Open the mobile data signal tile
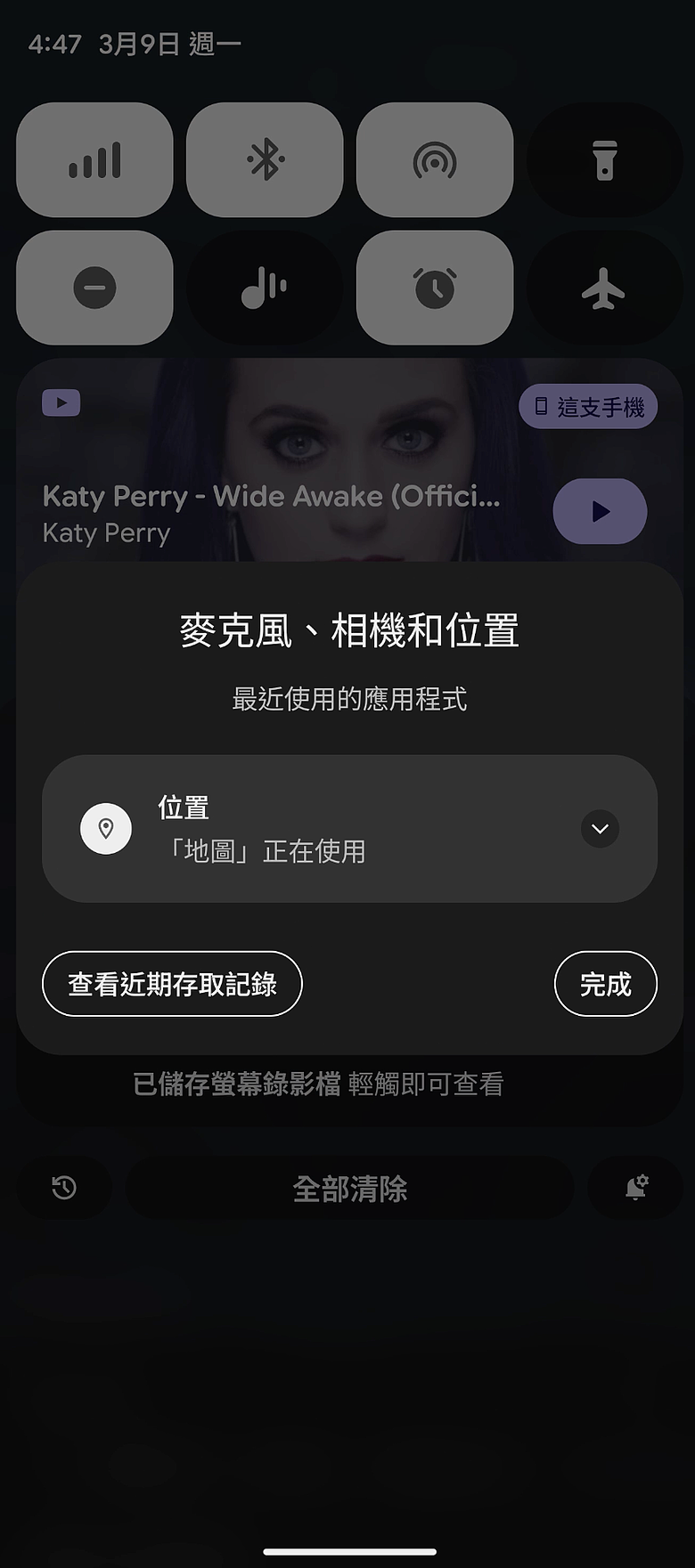 pos(94,160)
